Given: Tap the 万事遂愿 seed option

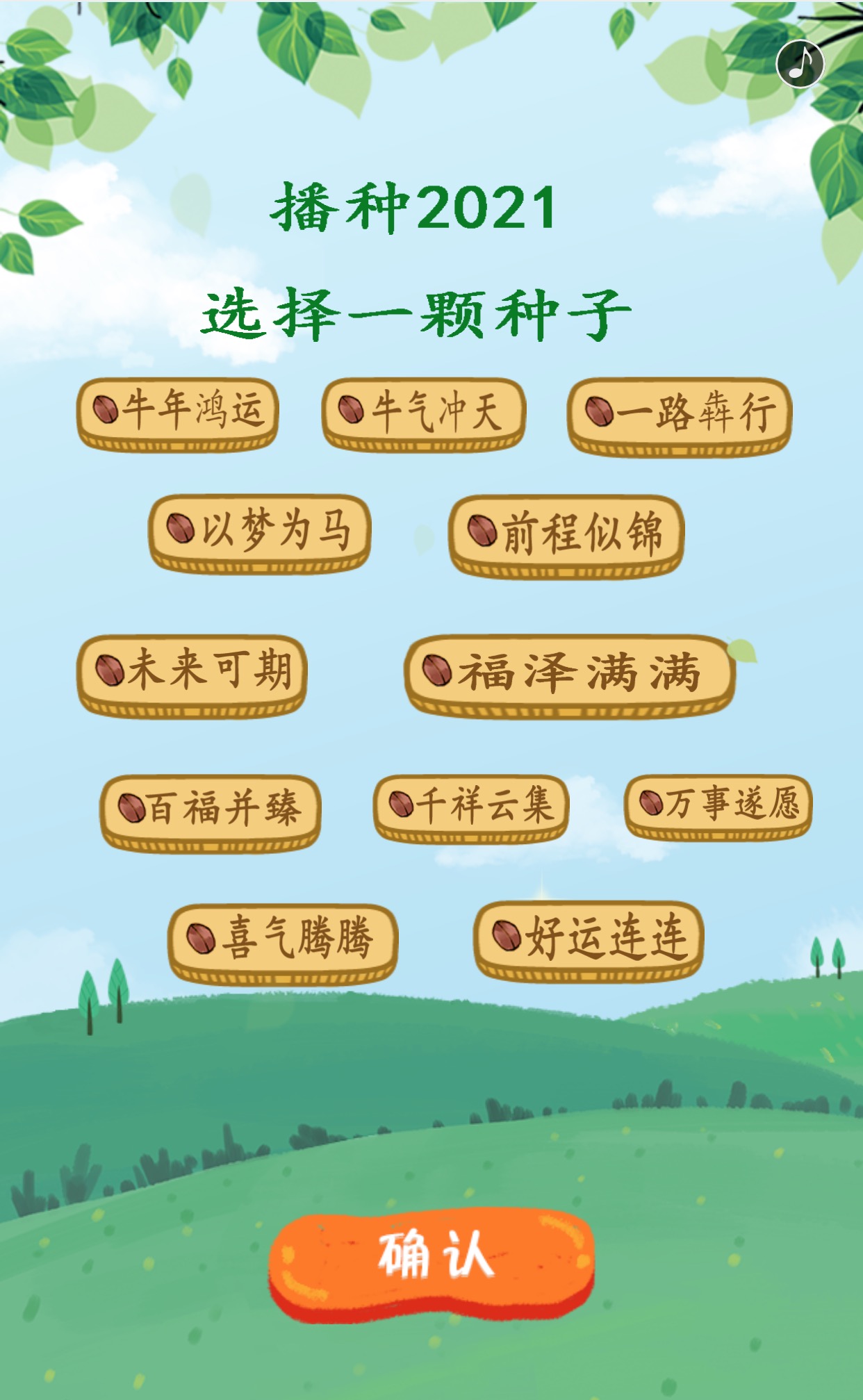Looking at the screenshot, I should (x=718, y=805).
